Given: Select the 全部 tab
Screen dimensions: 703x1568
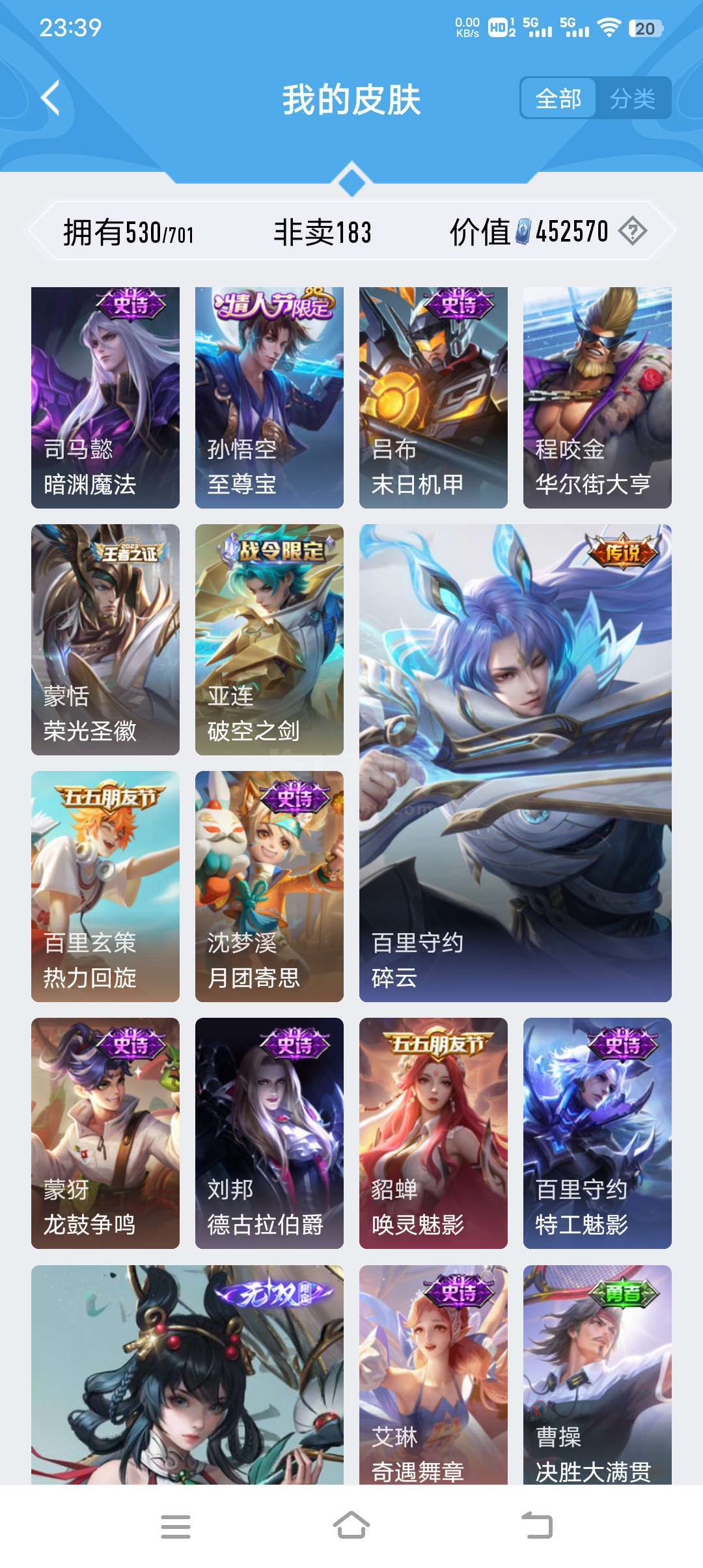Looking at the screenshot, I should click(558, 98).
